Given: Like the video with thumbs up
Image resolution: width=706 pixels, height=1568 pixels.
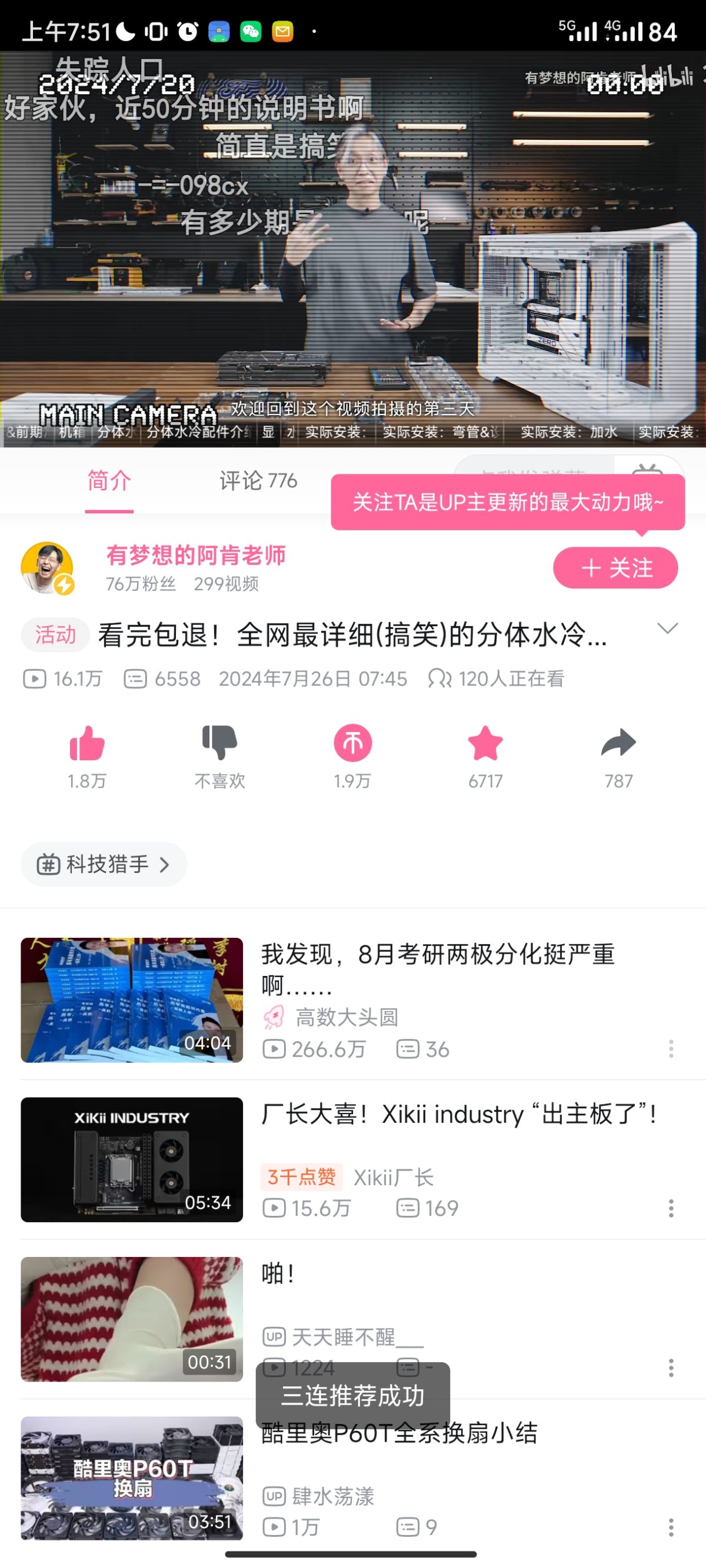Looking at the screenshot, I should 87,744.
